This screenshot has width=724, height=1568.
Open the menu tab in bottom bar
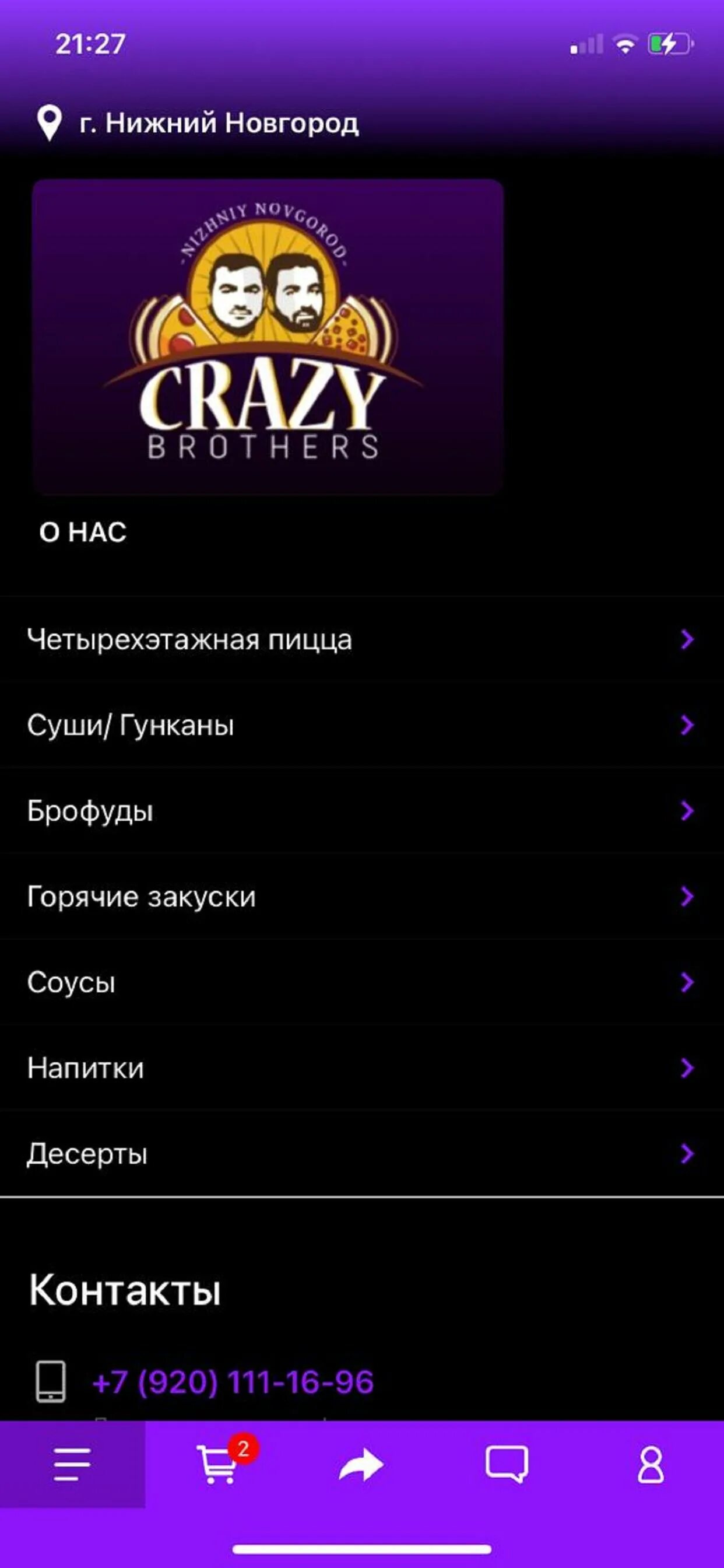pyautogui.click(x=72, y=1465)
